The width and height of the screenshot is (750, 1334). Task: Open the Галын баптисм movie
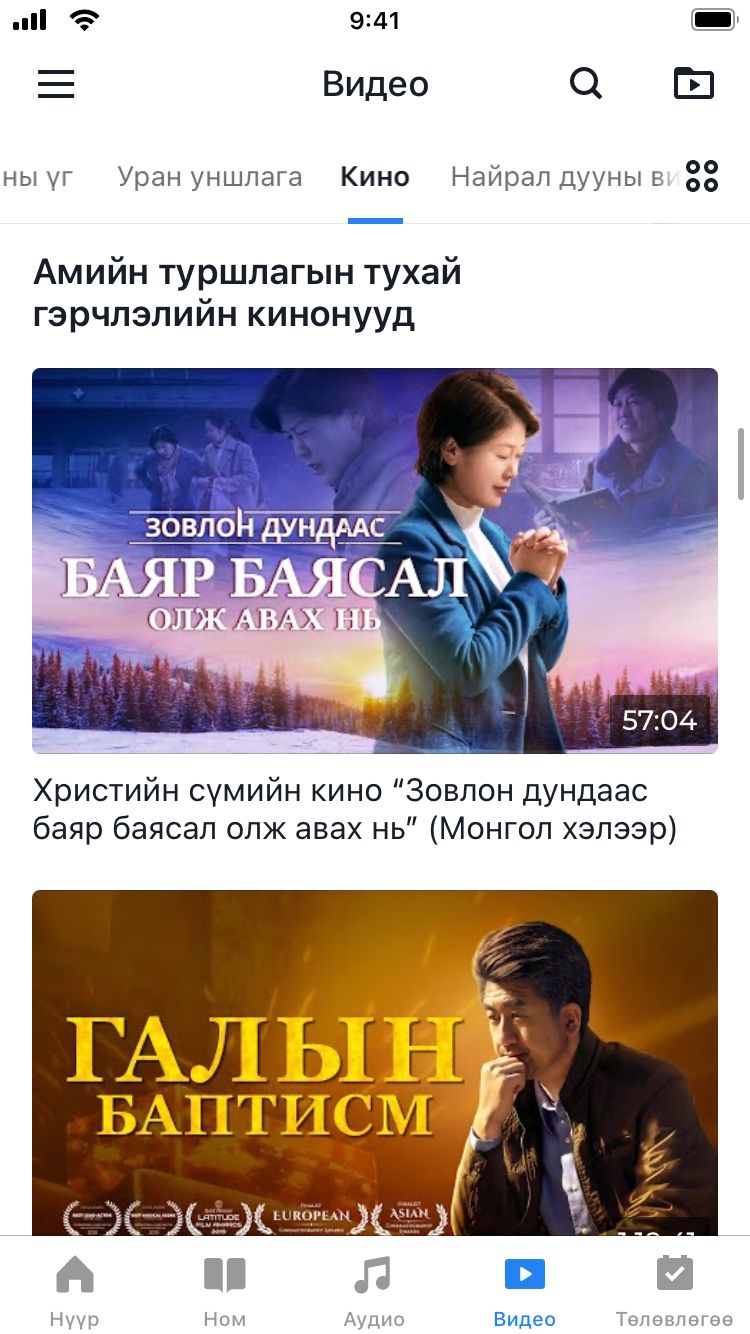click(375, 1060)
